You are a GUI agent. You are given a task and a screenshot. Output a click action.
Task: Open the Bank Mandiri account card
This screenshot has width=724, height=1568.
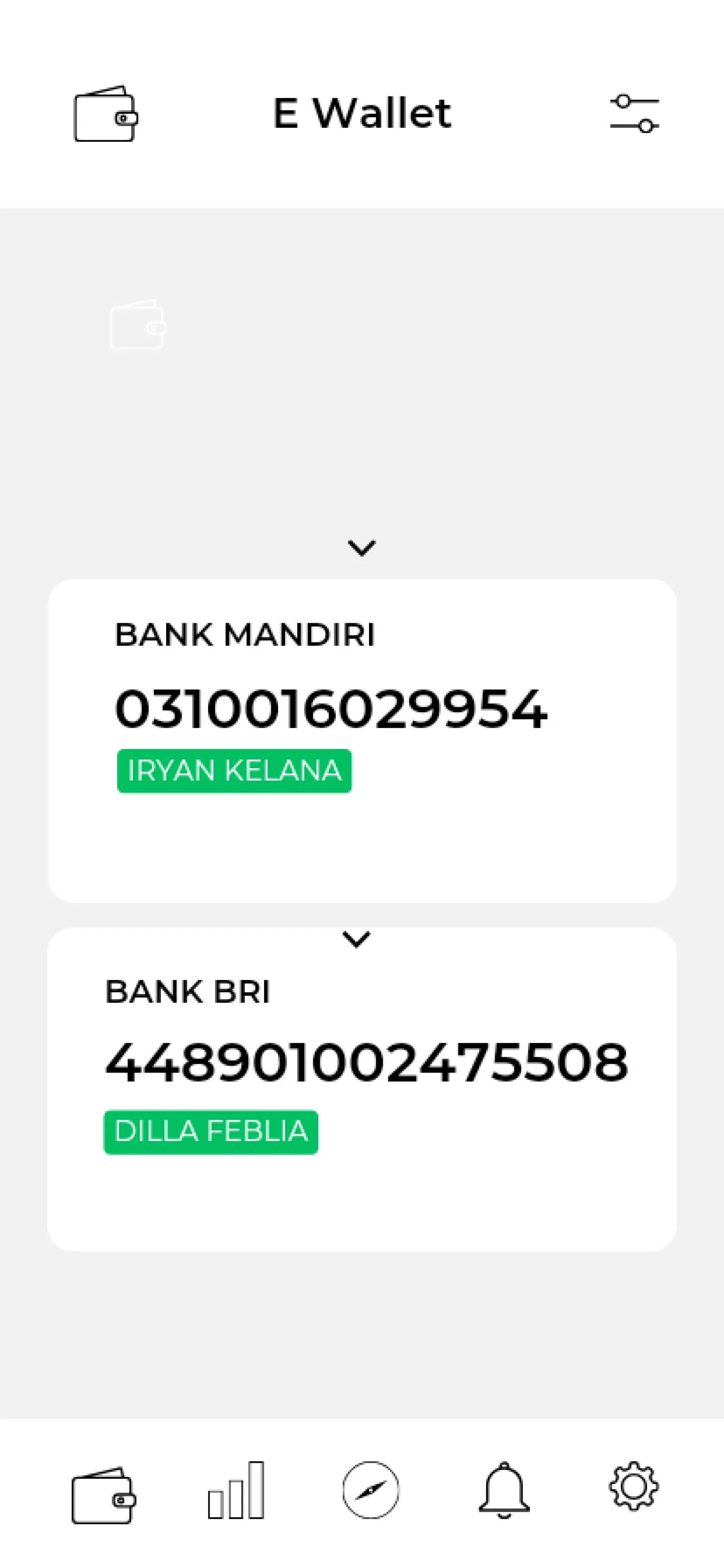[x=362, y=740]
